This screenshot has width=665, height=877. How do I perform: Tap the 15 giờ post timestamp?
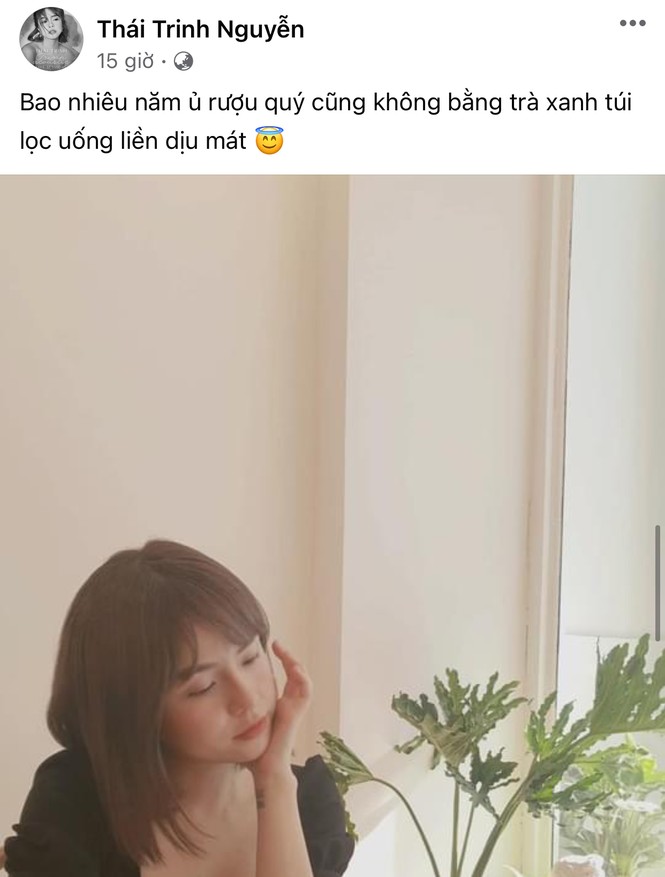(x=125, y=61)
